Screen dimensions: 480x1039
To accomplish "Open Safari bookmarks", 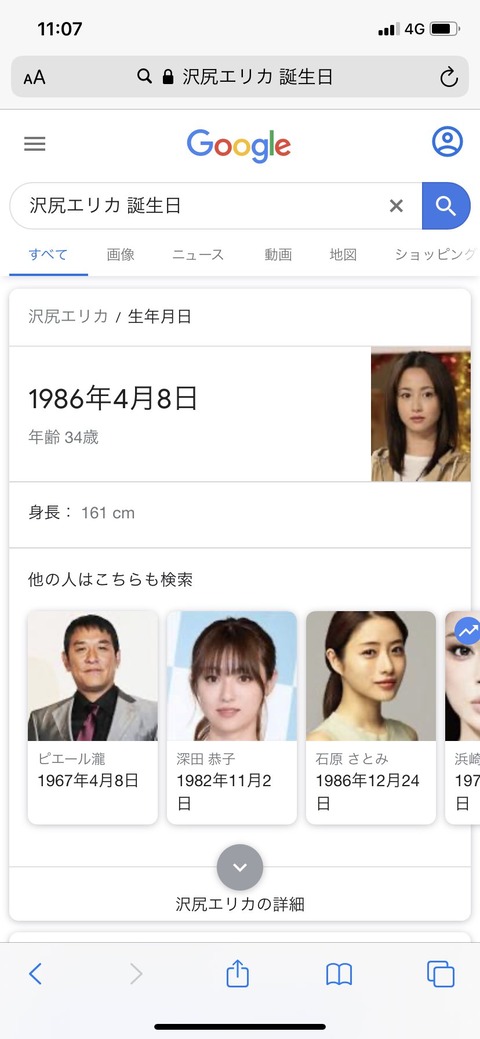I will coord(339,974).
